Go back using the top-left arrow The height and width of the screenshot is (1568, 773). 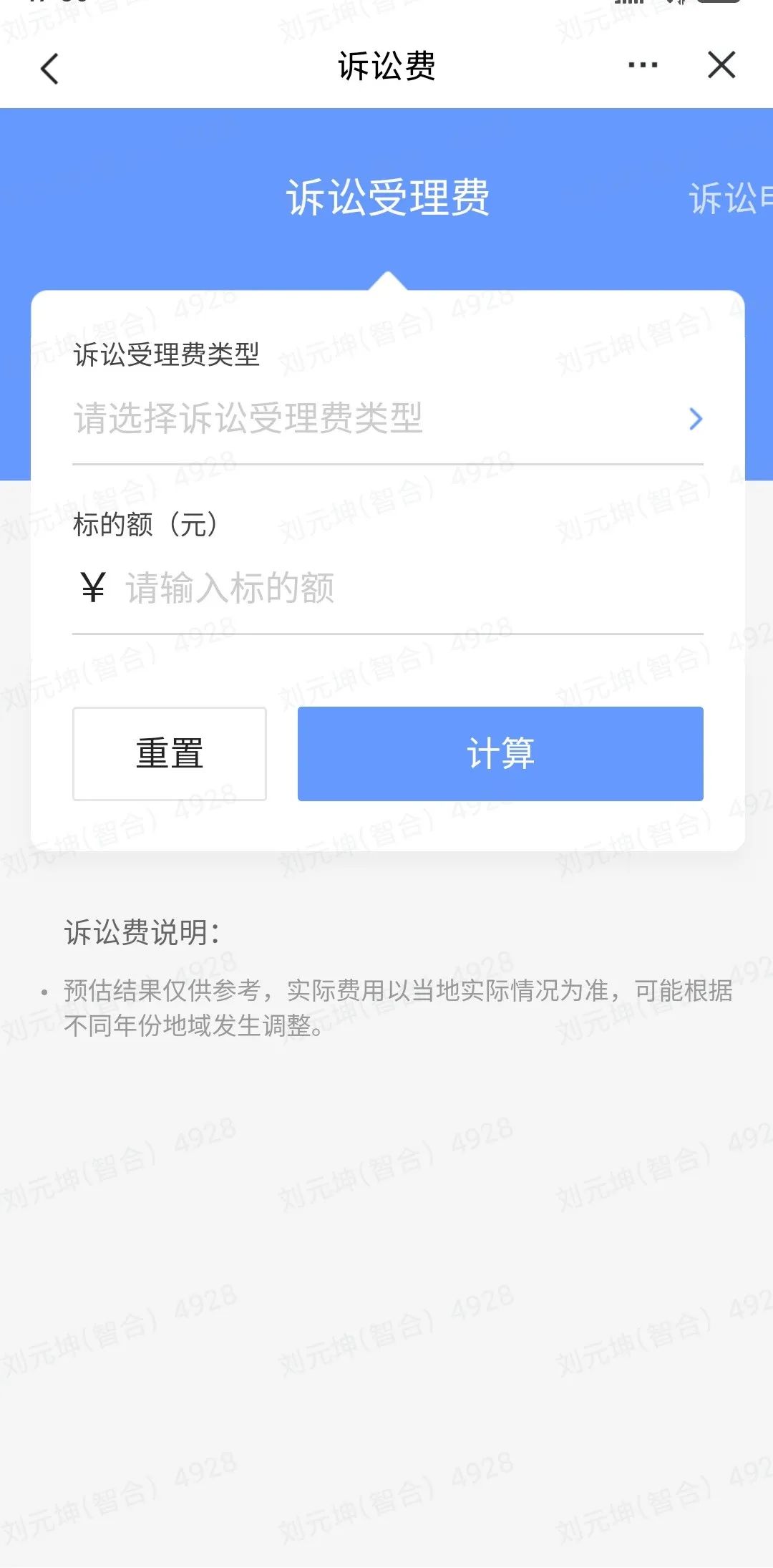tap(49, 69)
